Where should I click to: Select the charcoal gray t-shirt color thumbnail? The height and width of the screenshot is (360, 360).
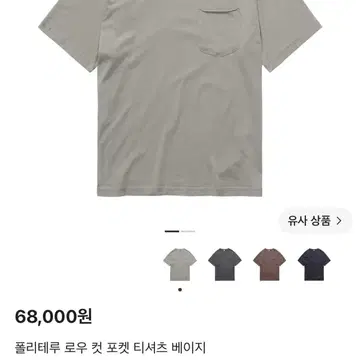[x=225, y=265]
